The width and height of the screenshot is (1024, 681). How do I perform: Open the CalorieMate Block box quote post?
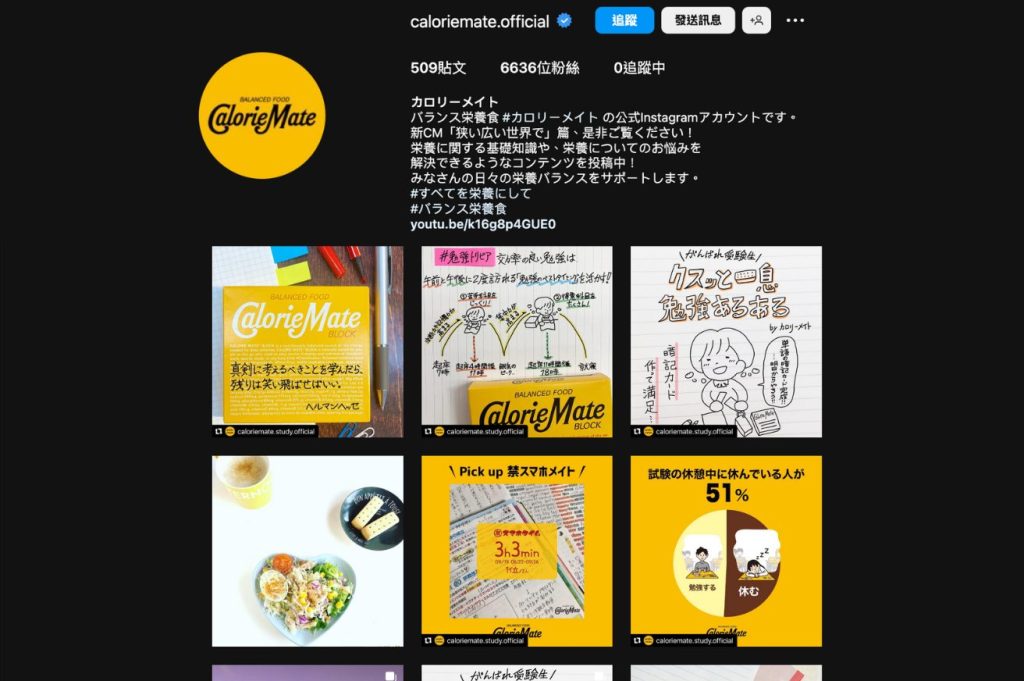point(307,341)
